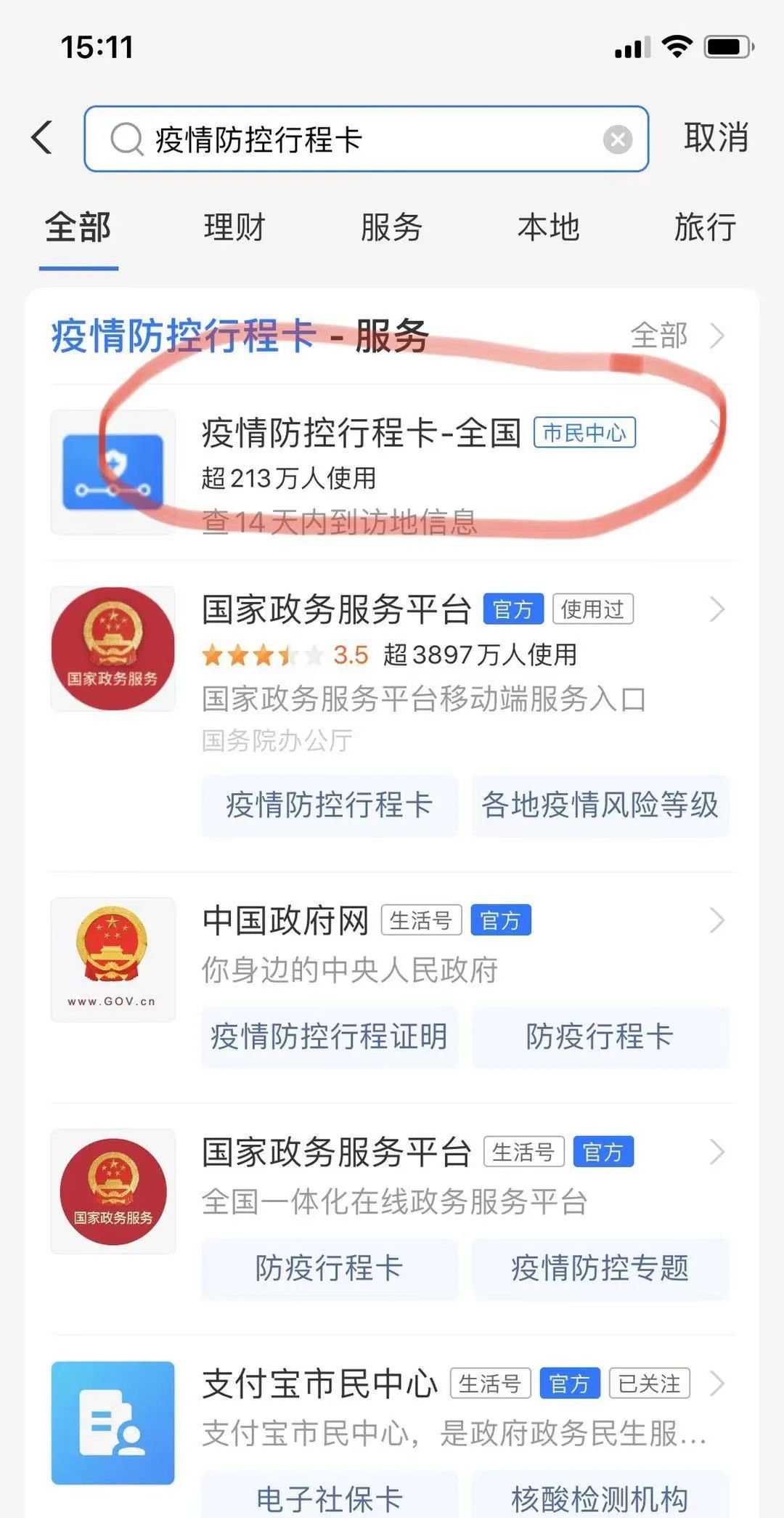Viewport: 784px width, 1518px height.
Task: Tap the 电子社保卡 chip
Action: pyautogui.click(x=330, y=1498)
